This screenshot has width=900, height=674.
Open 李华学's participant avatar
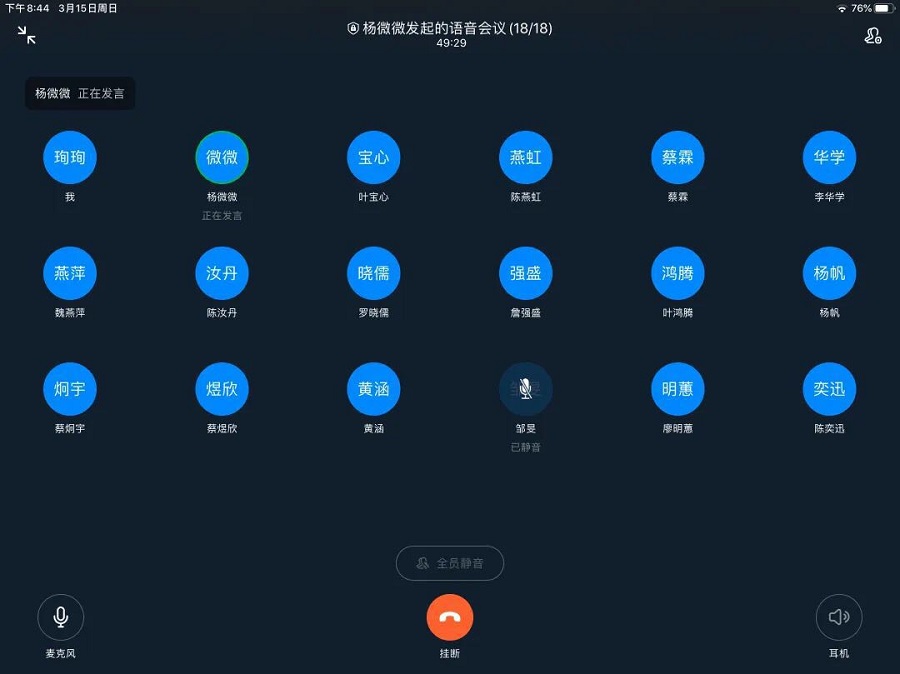(x=830, y=157)
